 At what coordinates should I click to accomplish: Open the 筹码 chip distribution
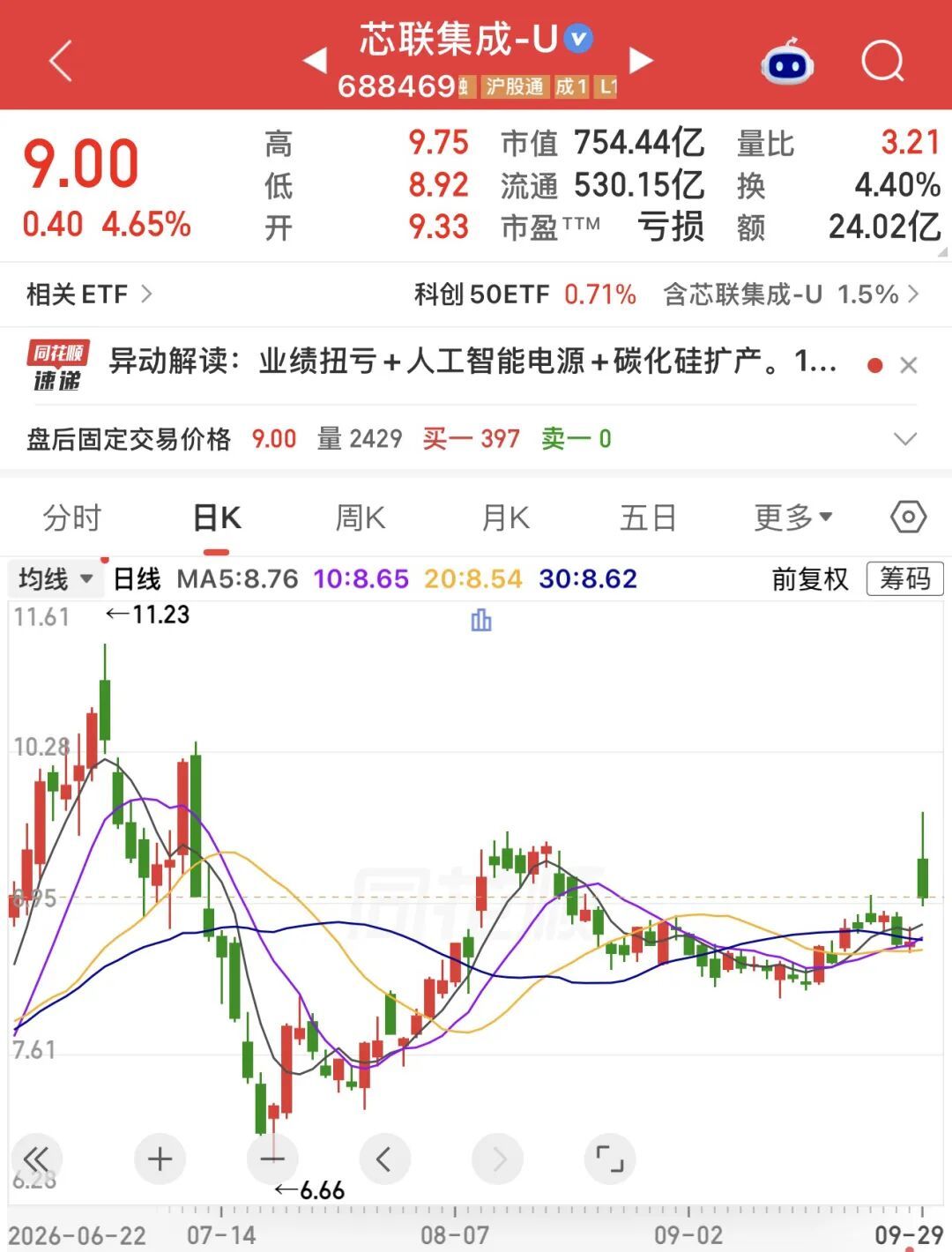click(905, 578)
